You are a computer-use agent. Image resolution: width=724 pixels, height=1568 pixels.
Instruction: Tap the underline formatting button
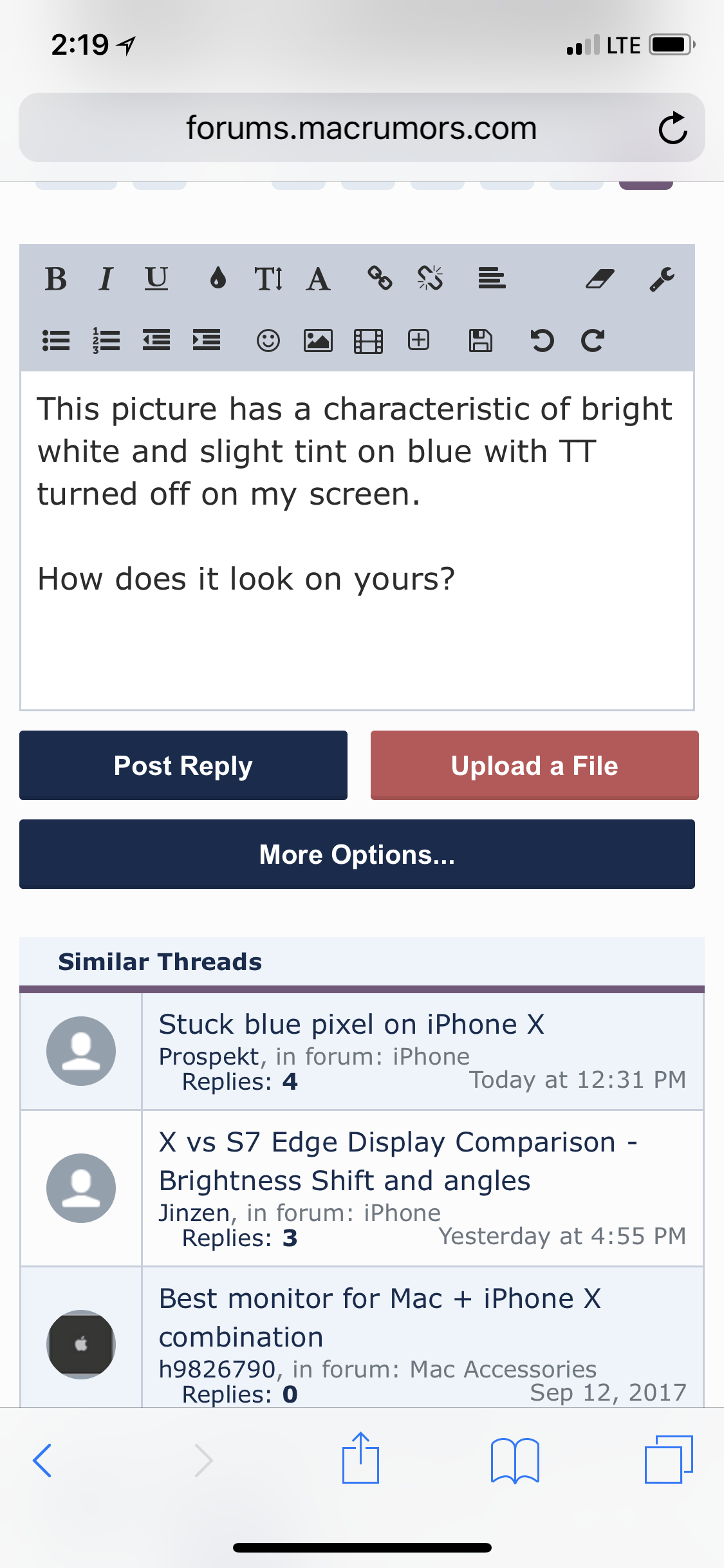[156, 279]
